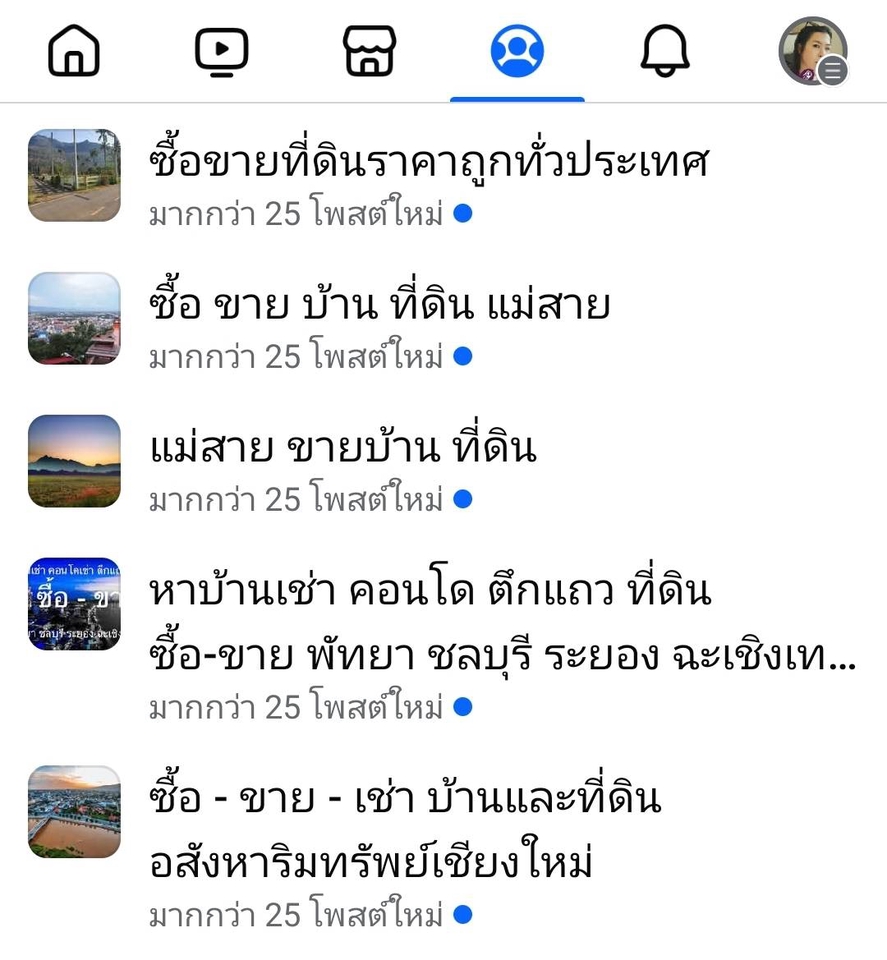Open the notifications bell
Screen dimensions: 887x960
pos(665,51)
